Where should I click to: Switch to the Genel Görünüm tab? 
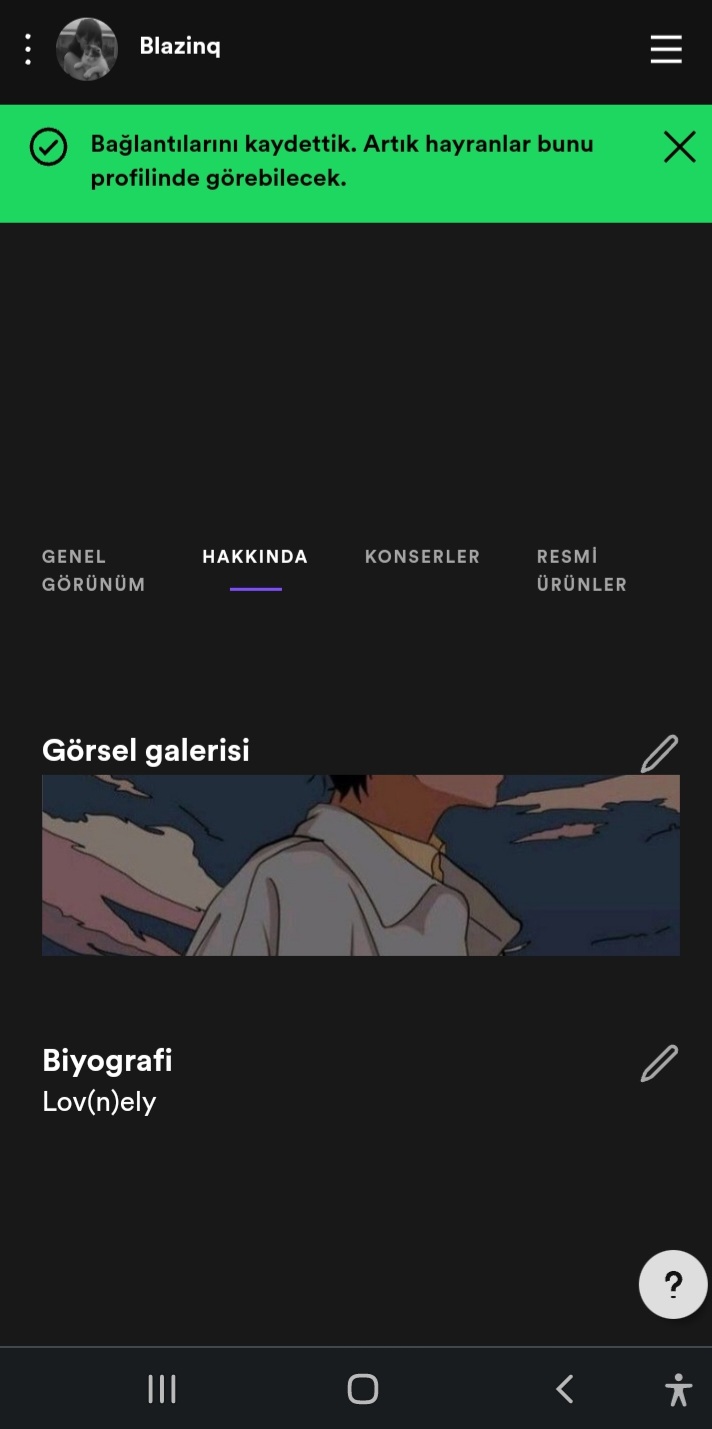pos(94,571)
